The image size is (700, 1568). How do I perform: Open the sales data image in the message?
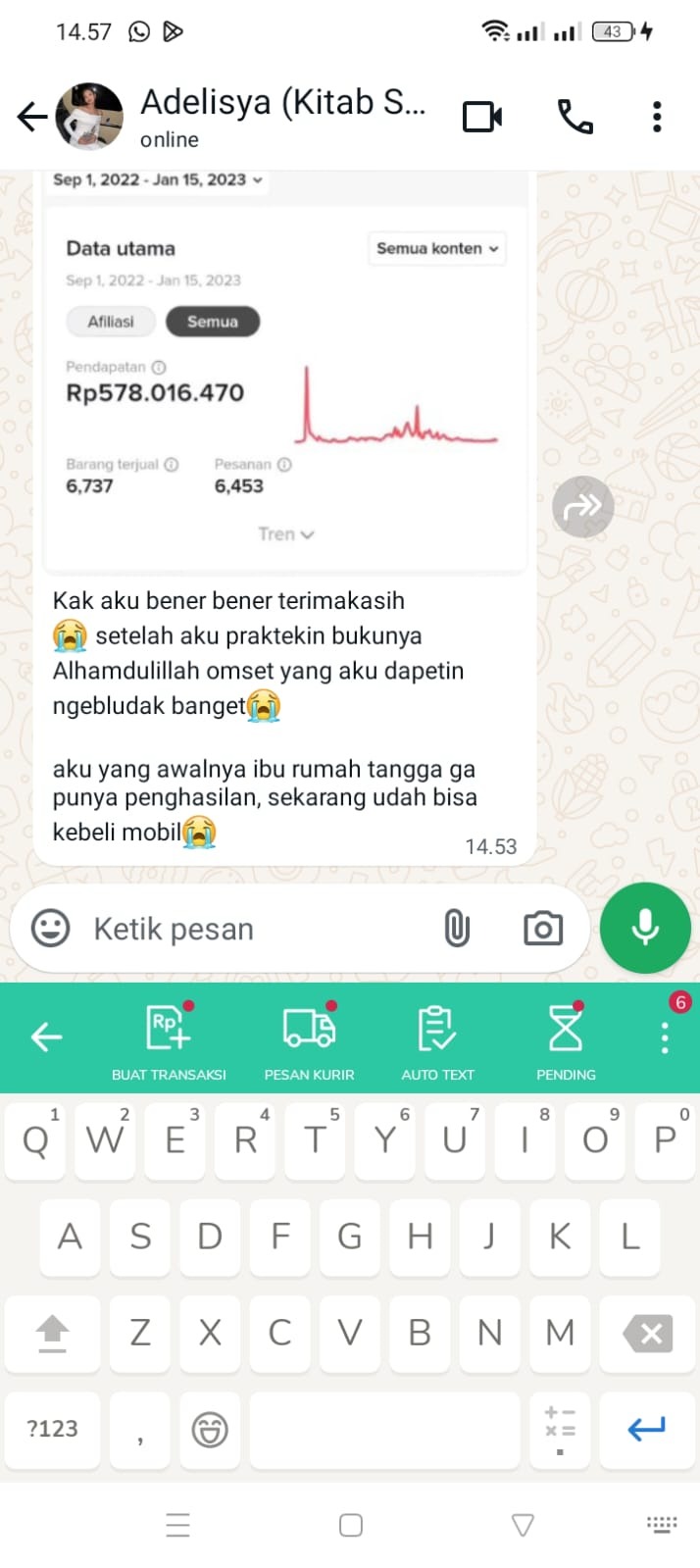[285, 371]
